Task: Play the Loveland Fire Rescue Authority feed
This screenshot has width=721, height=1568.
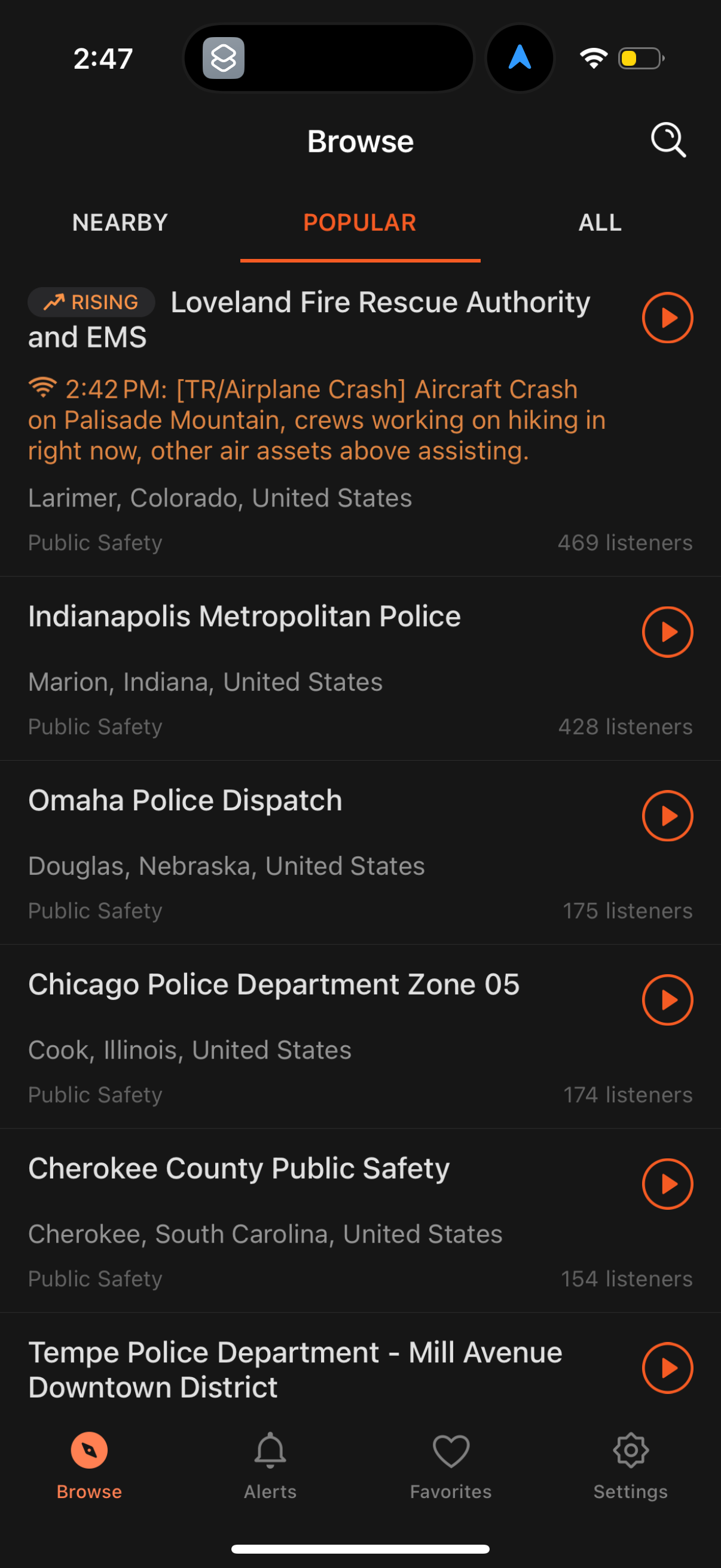Action: click(667, 317)
